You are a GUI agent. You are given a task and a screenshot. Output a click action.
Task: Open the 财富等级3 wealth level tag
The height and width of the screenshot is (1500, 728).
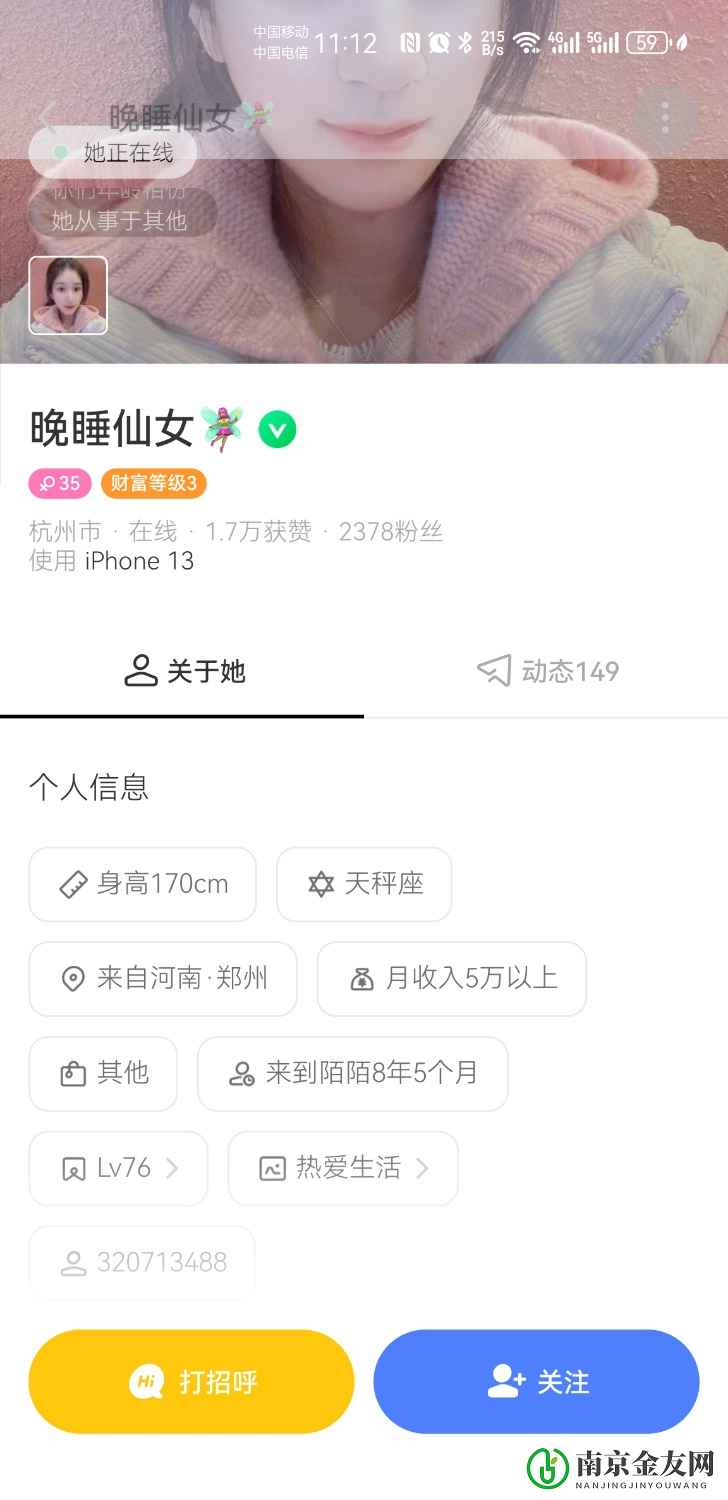coord(152,483)
